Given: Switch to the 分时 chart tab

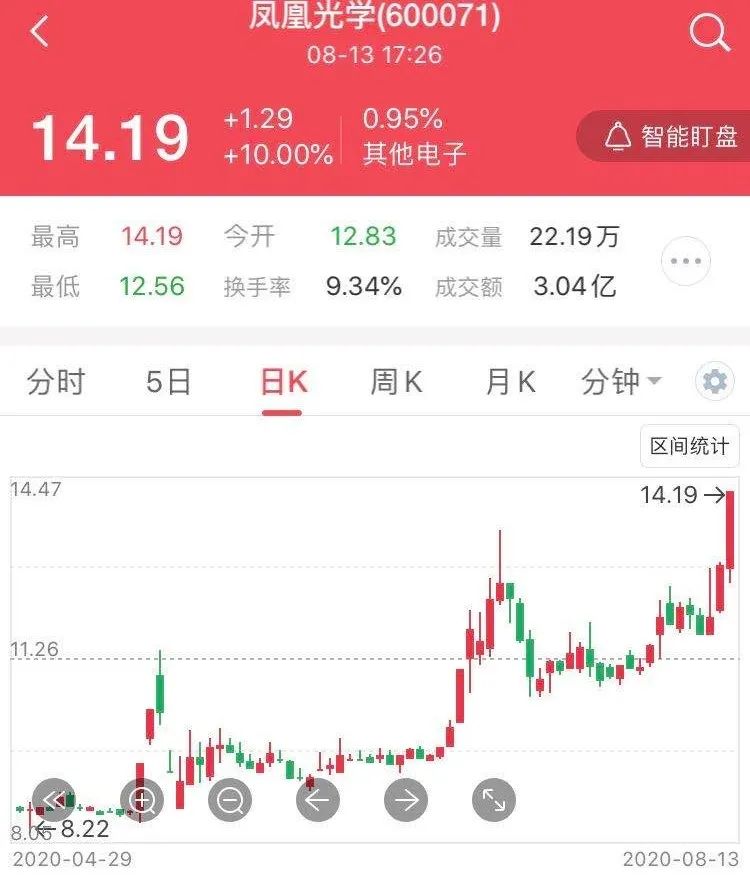Looking at the screenshot, I should point(56,382).
